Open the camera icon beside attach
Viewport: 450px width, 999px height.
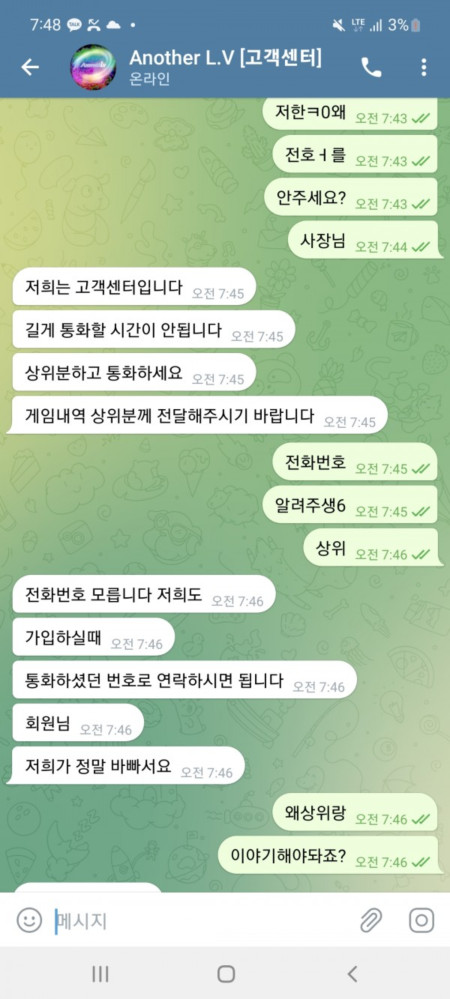tap(421, 920)
